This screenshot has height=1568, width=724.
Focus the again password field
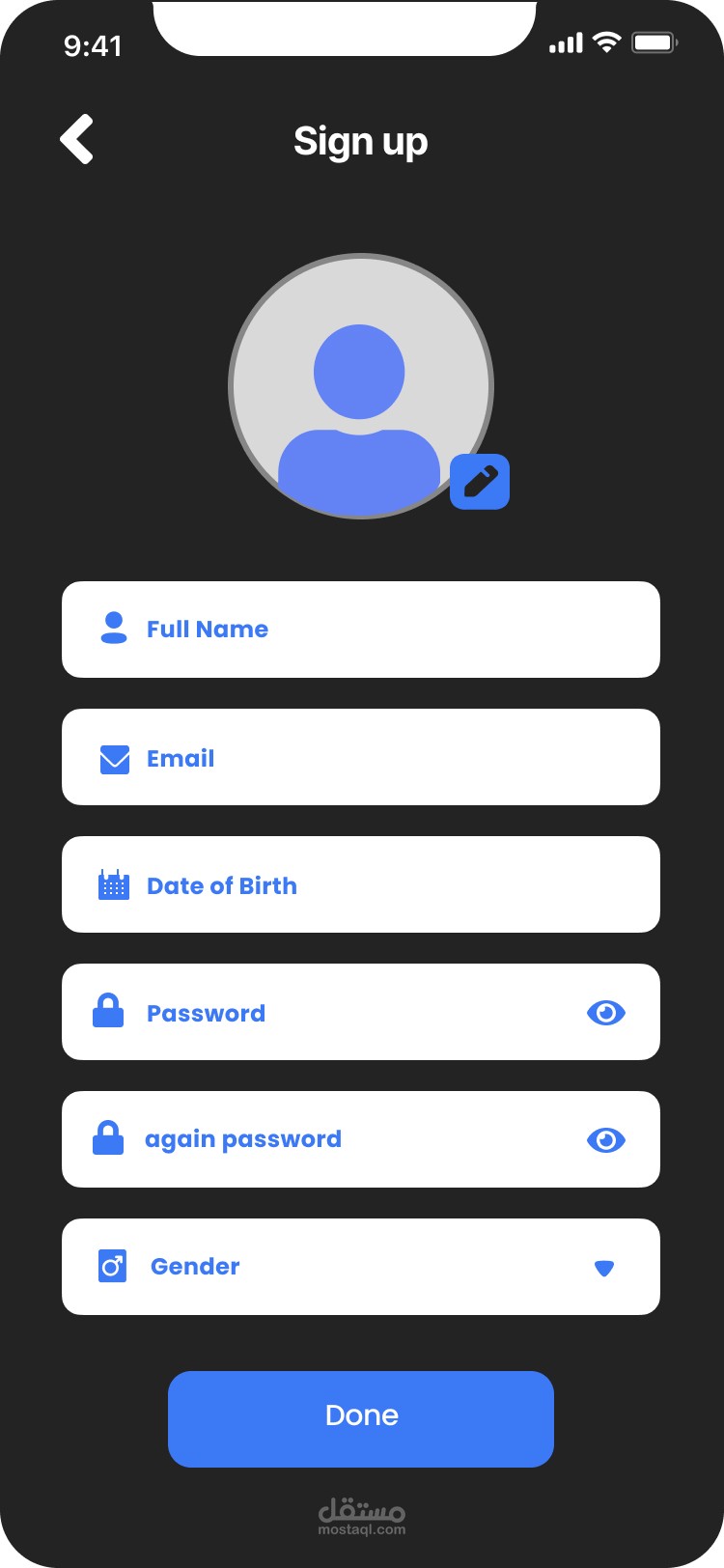(361, 1139)
